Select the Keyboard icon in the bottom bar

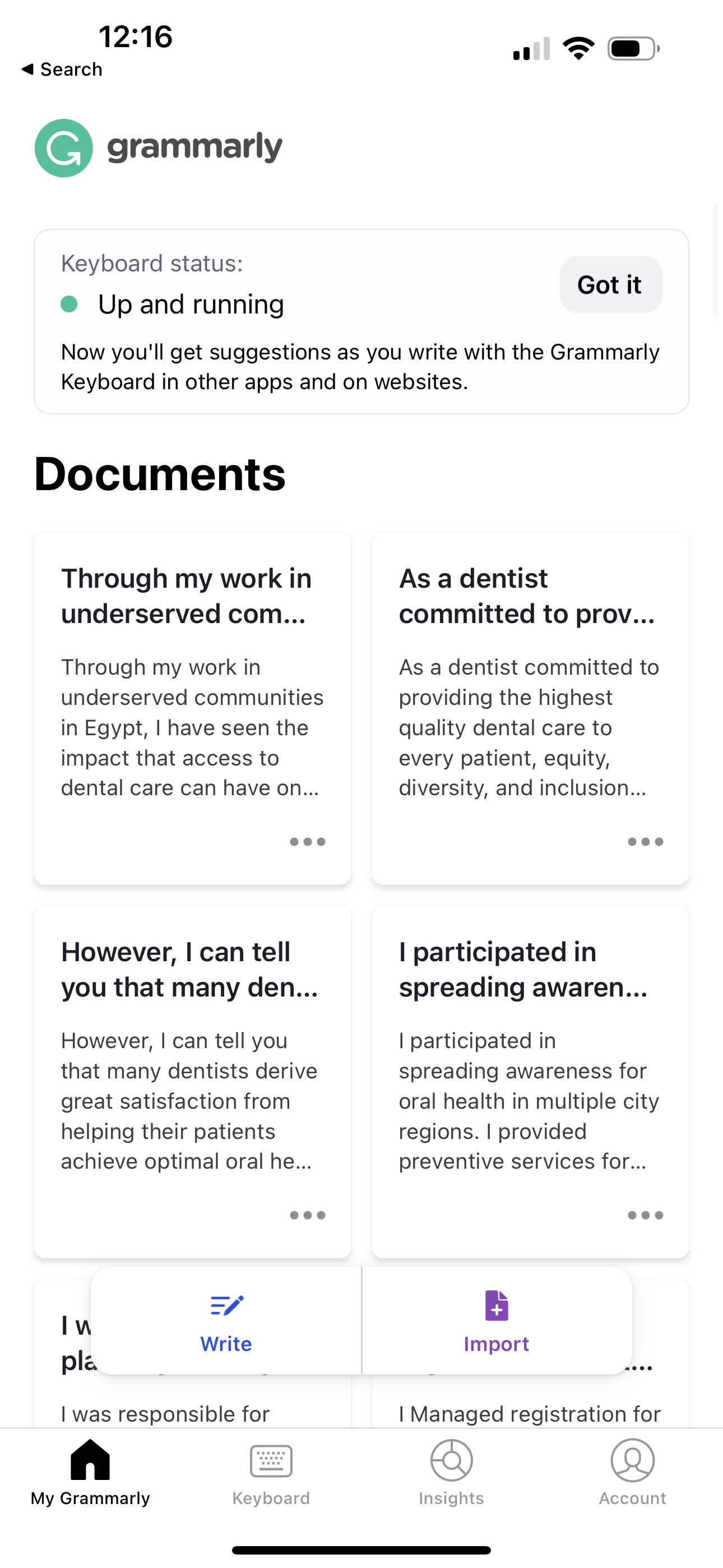270,1461
